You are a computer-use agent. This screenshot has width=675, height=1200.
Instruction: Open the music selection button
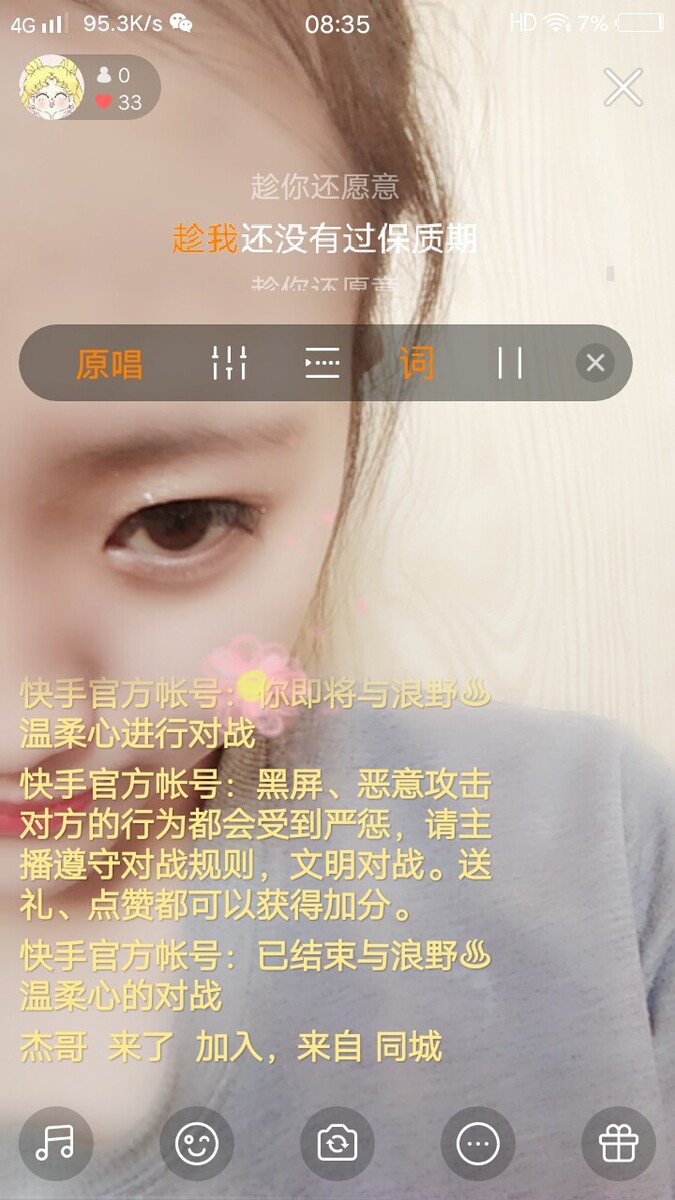[56, 1143]
